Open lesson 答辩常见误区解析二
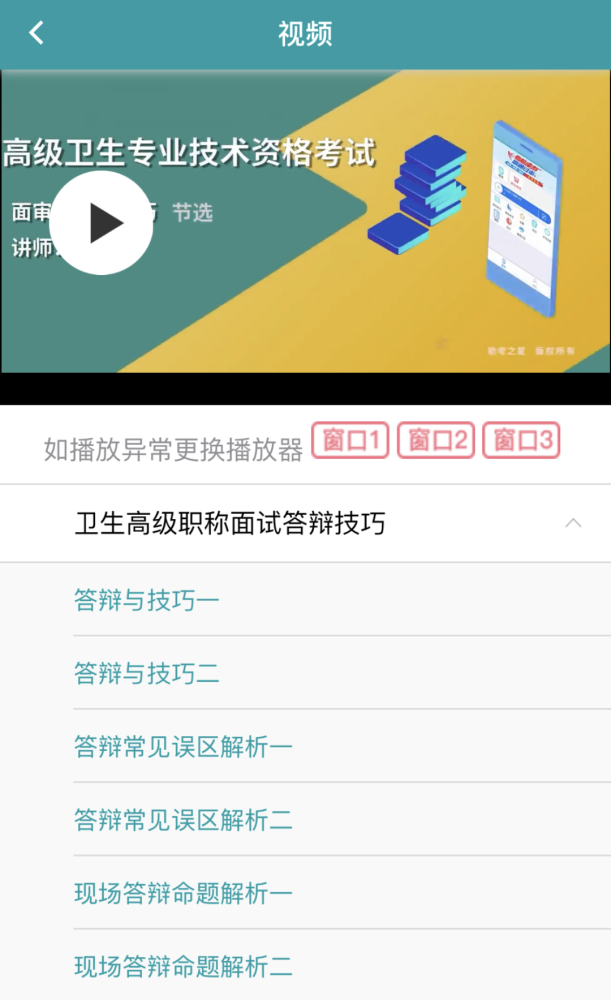 tap(183, 820)
